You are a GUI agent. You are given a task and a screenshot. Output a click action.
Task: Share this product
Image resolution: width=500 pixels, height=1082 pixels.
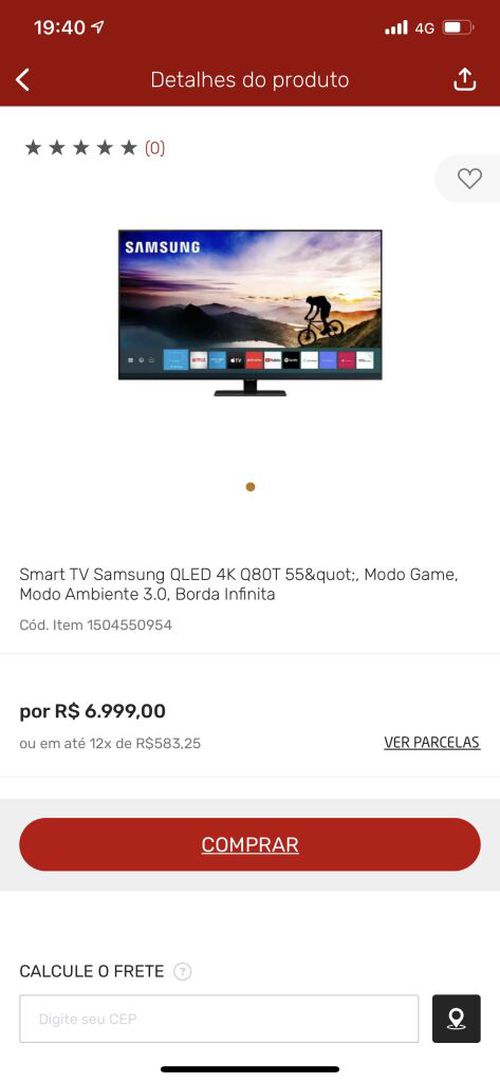click(x=465, y=79)
